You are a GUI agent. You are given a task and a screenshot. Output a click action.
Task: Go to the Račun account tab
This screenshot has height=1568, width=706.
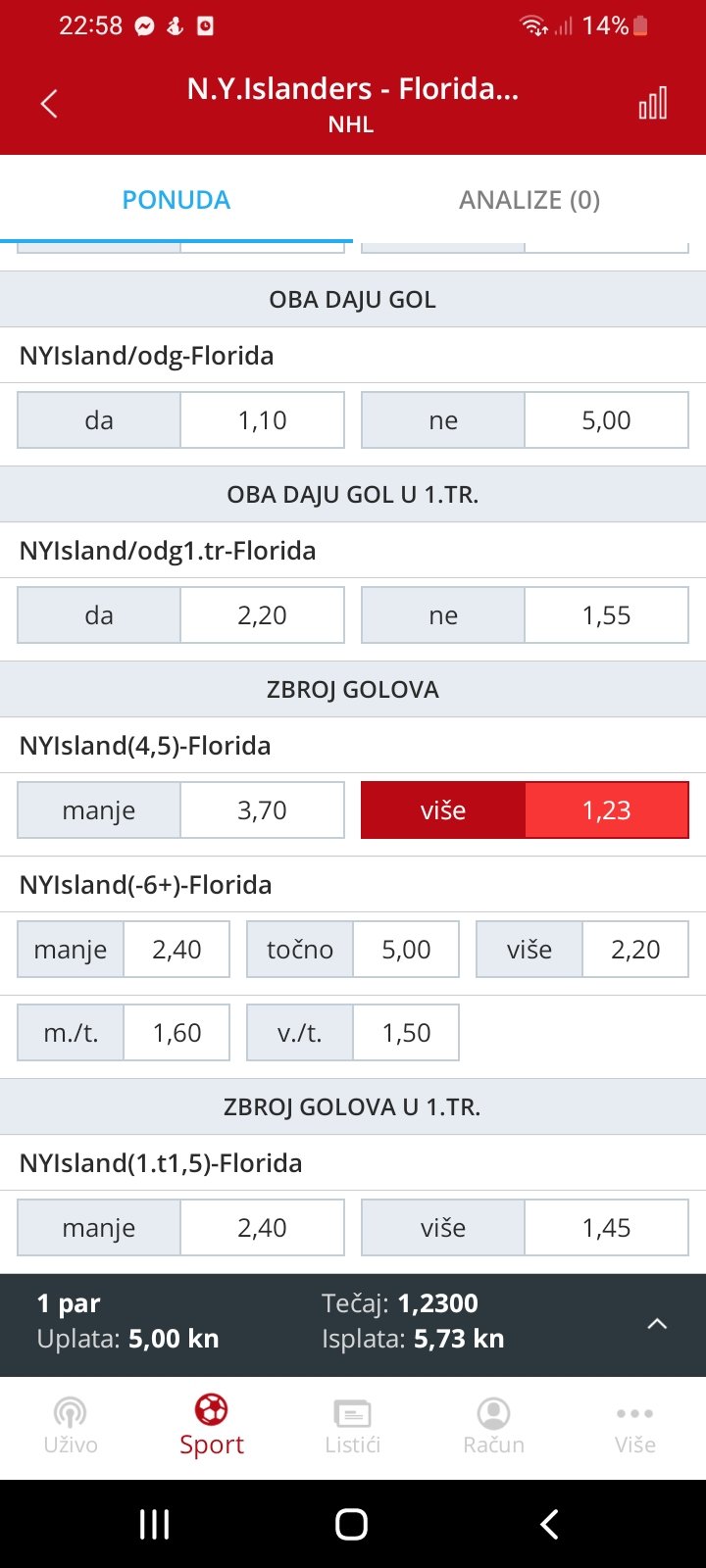pyautogui.click(x=494, y=1427)
